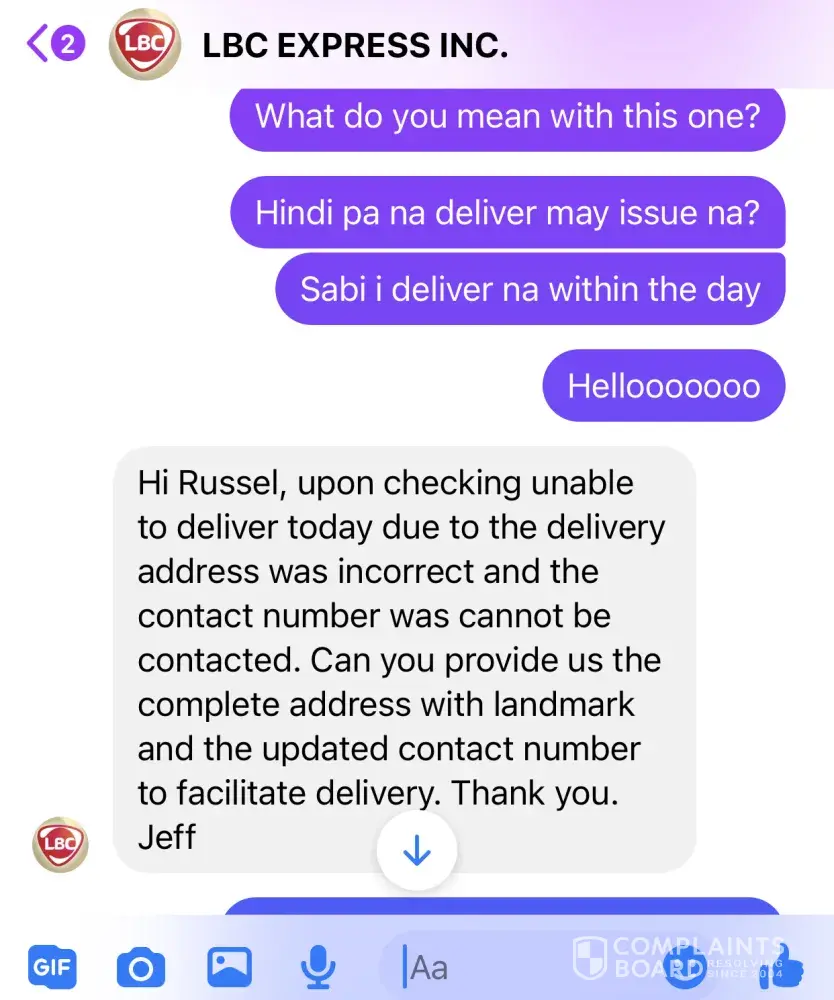834x1000 pixels.
Task: Record a voice message with the microphone
Action: pos(317,966)
